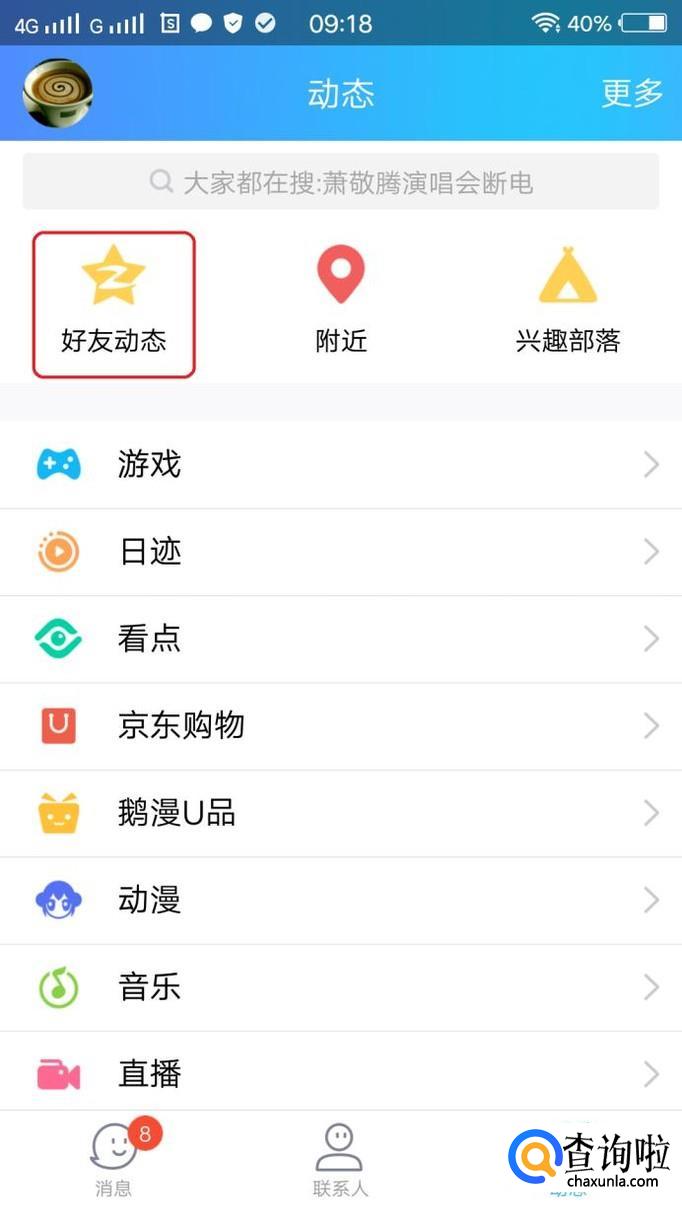Screen dimensions: 682x1212
Task: Open 京东购物 shopping
Action: coord(341,726)
